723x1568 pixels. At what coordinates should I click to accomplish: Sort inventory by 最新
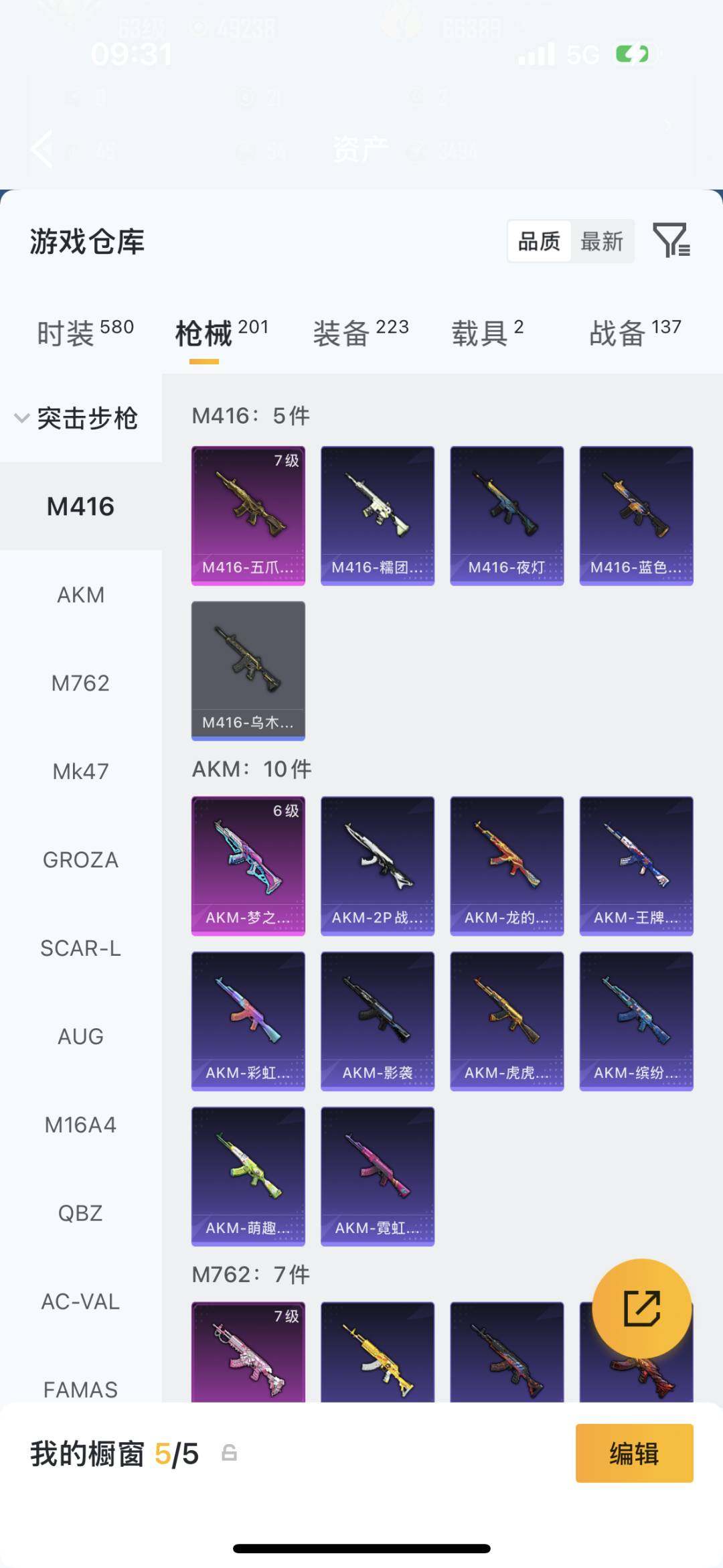pos(601,241)
